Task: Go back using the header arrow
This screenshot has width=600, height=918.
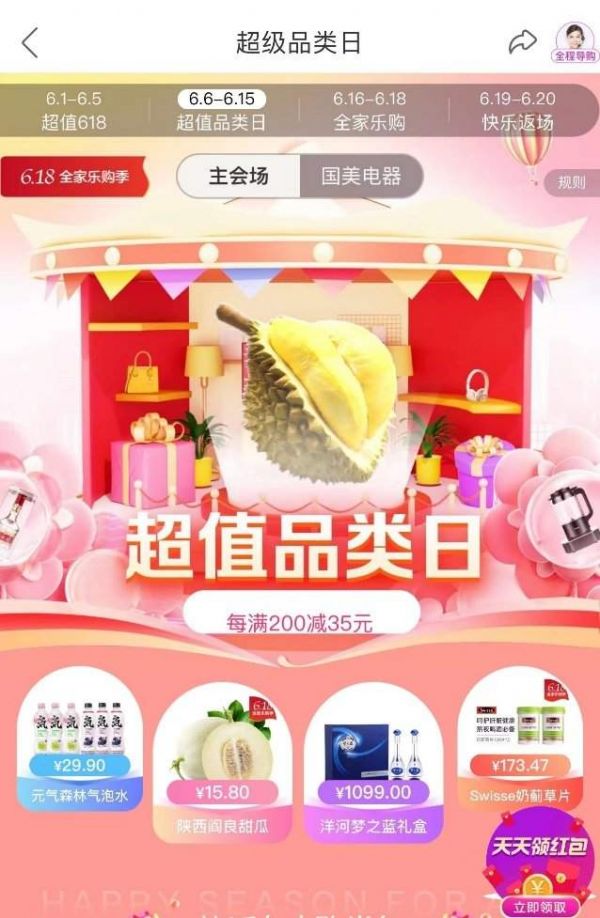Action: coord(30,43)
